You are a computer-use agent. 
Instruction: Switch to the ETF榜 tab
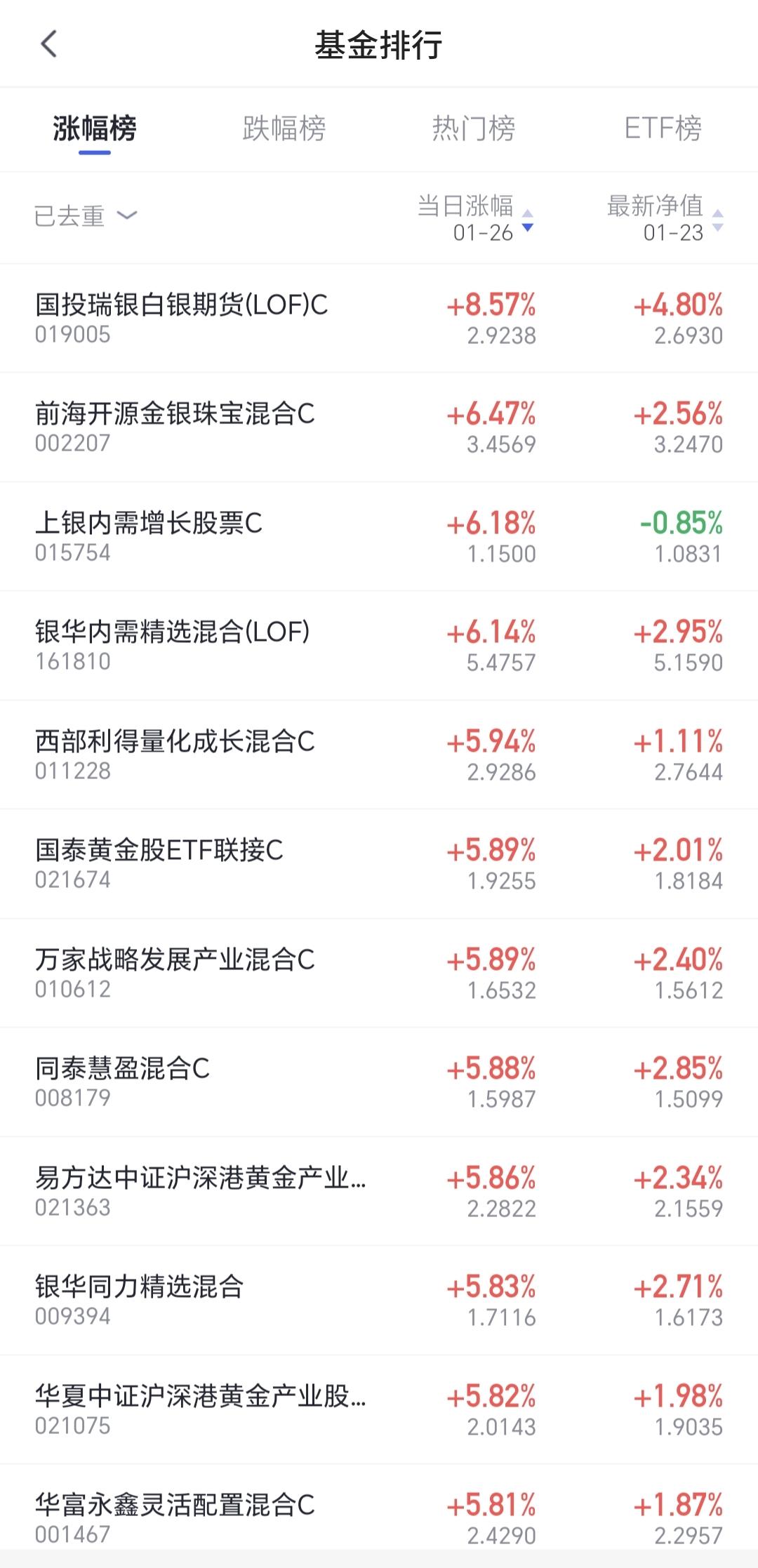point(663,128)
